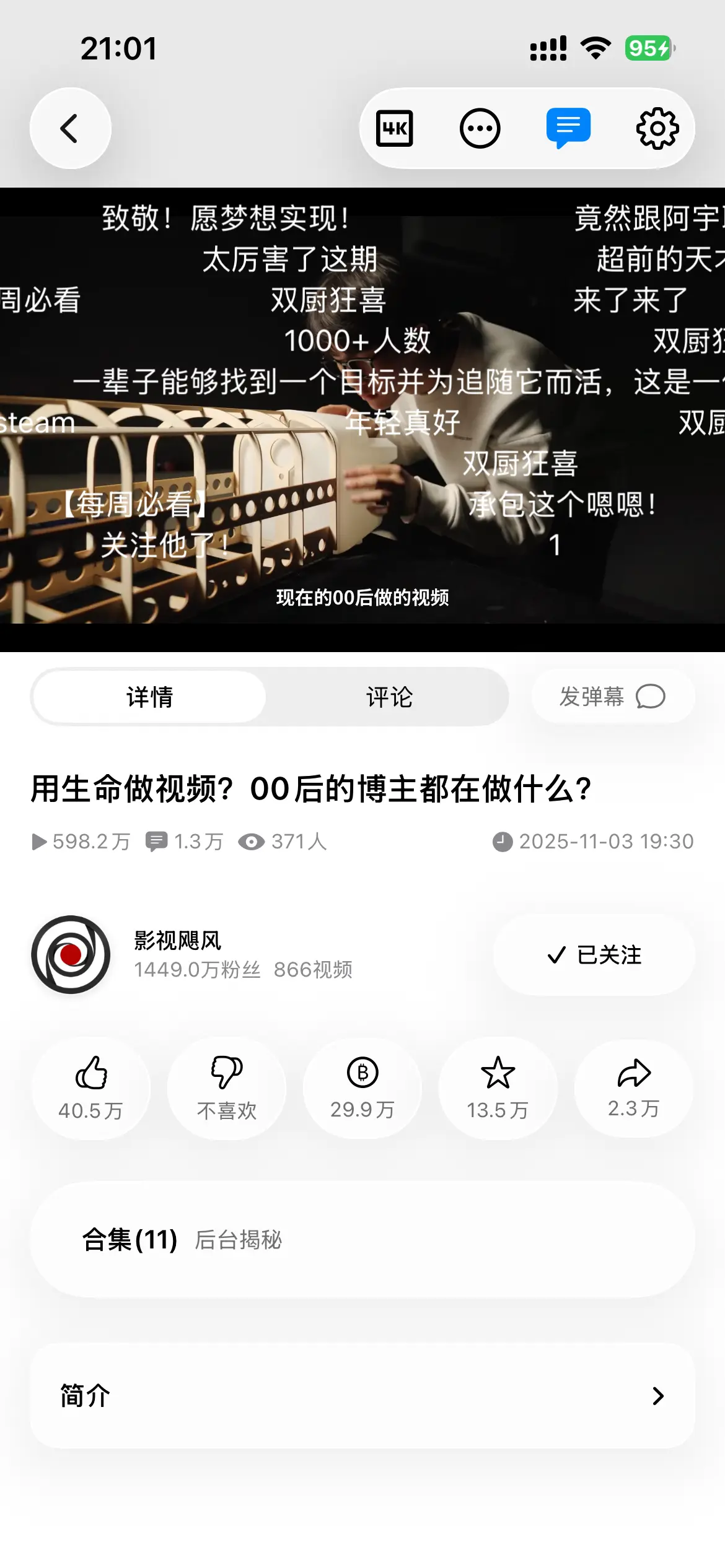Go back with the left arrow
Viewport: 725px width, 1568px height.
click(x=70, y=128)
